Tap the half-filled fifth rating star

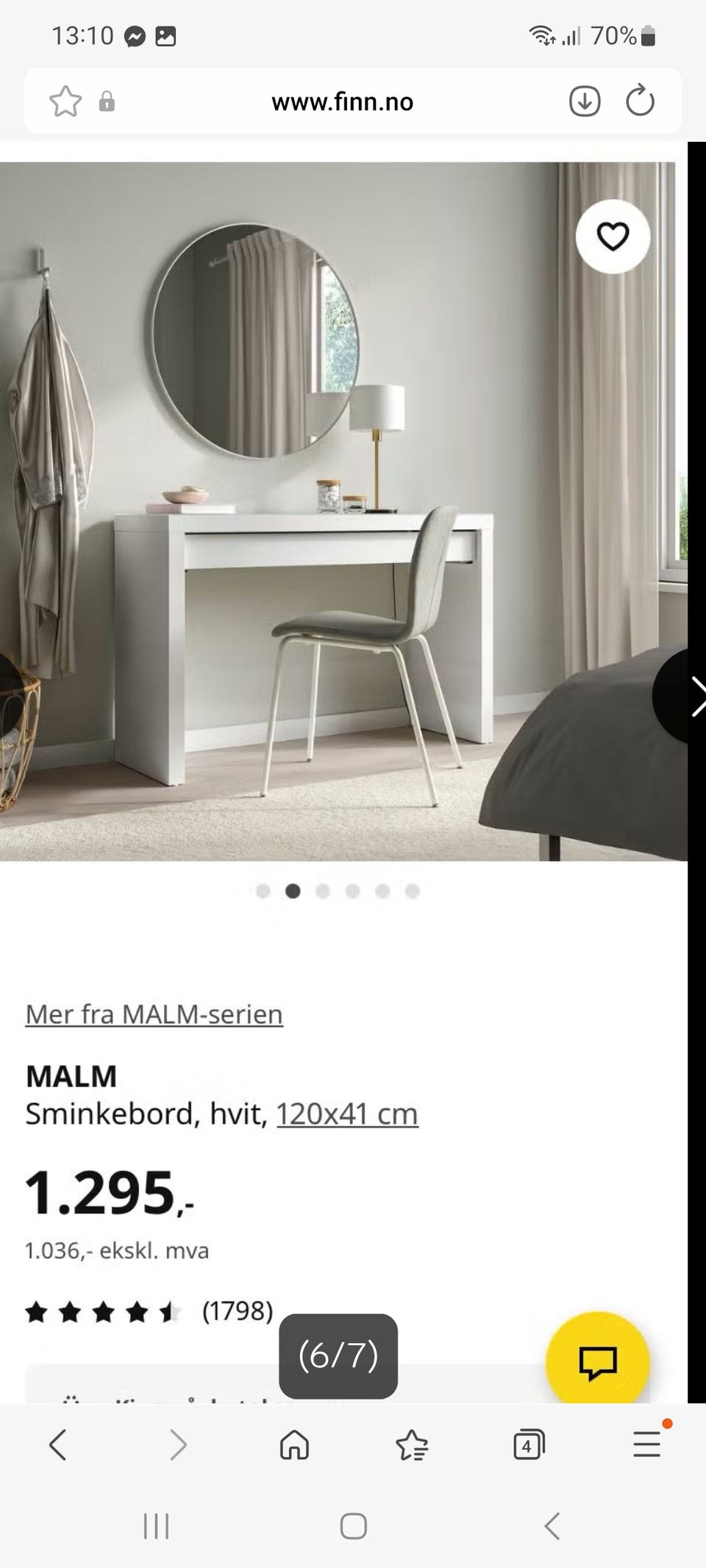(171, 1312)
